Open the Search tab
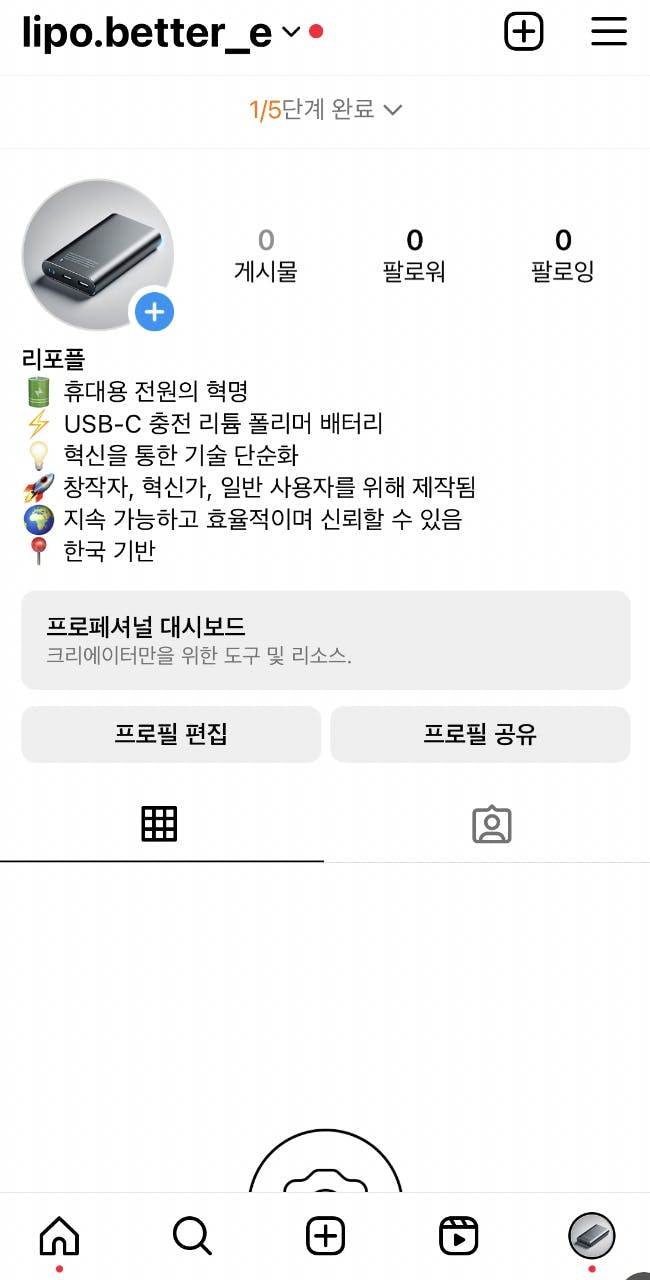 pyautogui.click(x=192, y=1236)
